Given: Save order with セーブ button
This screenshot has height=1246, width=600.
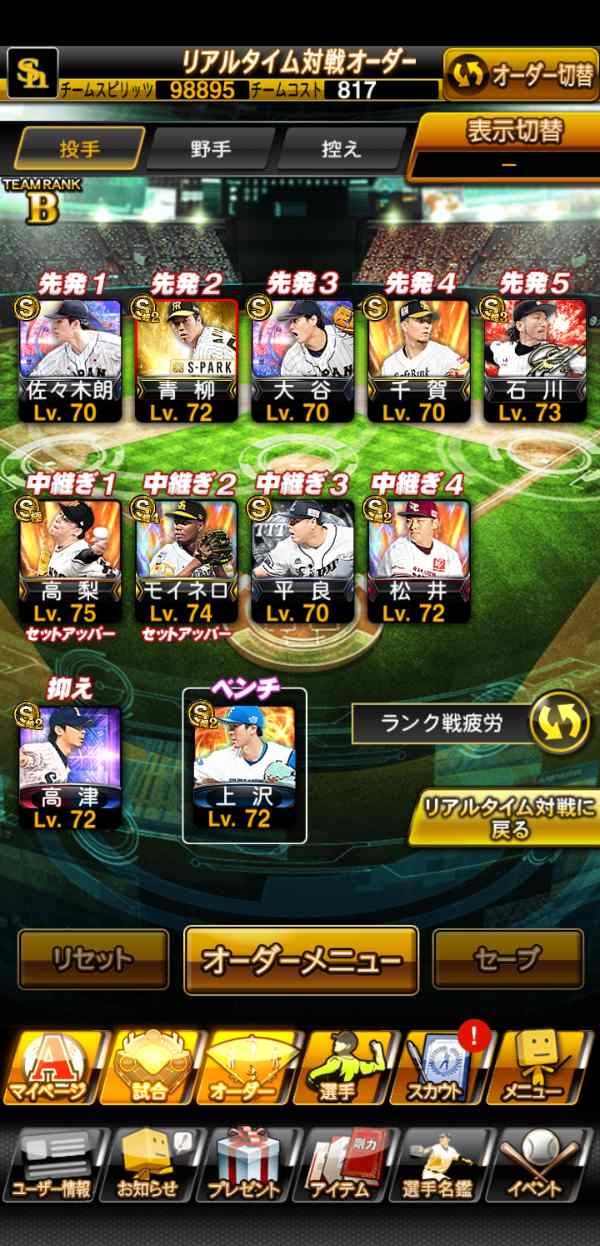Looking at the screenshot, I should point(508,959).
